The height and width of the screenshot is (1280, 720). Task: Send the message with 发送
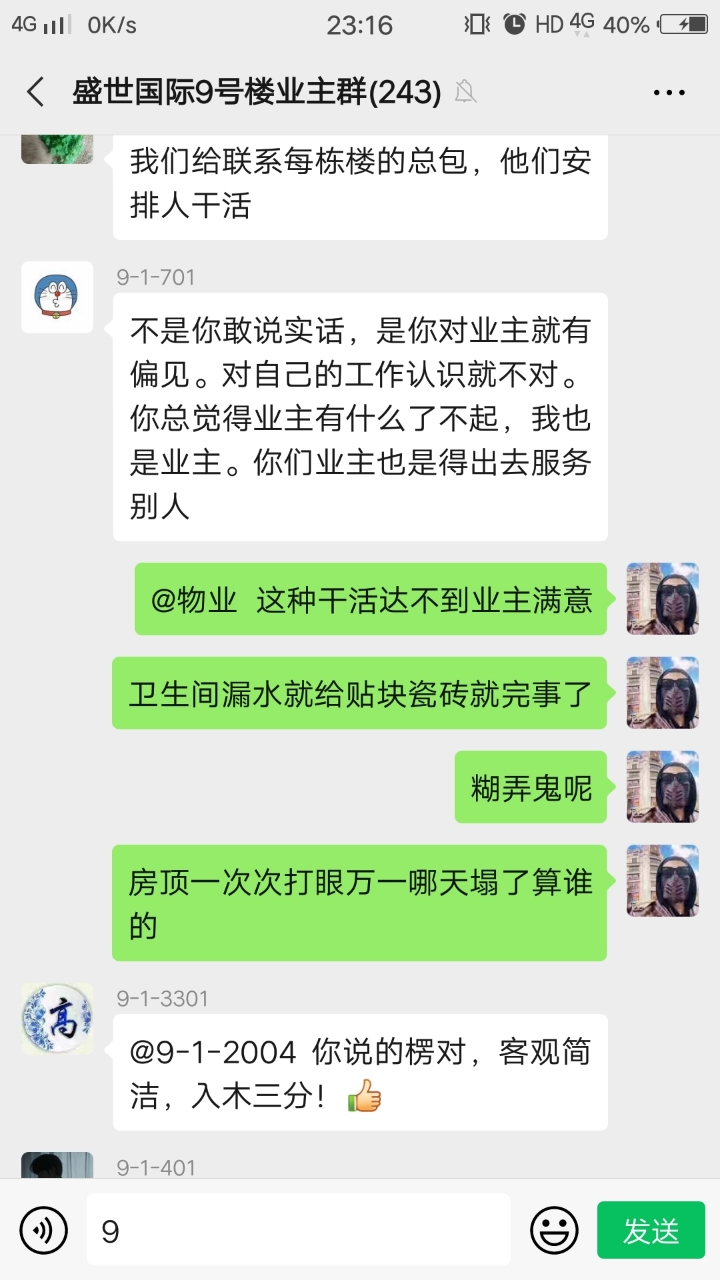coord(651,1230)
